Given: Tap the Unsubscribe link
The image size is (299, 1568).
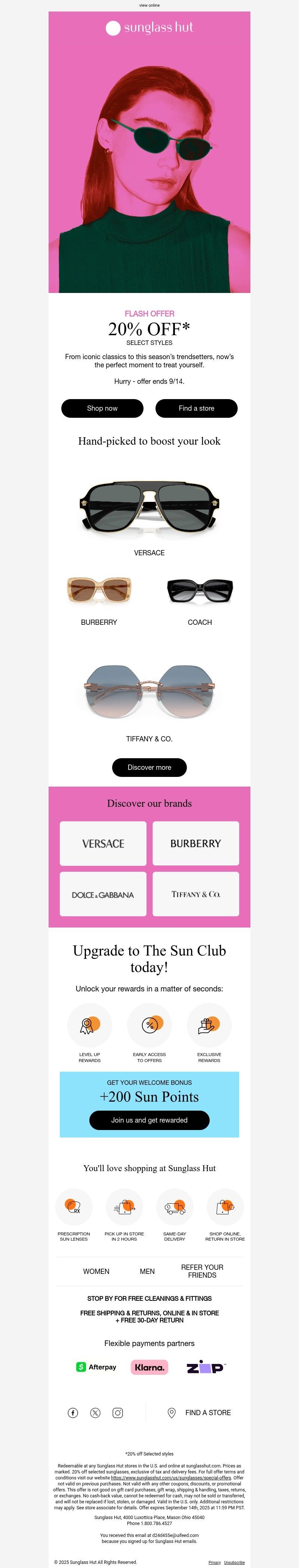Looking at the screenshot, I should click(x=234, y=1562).
